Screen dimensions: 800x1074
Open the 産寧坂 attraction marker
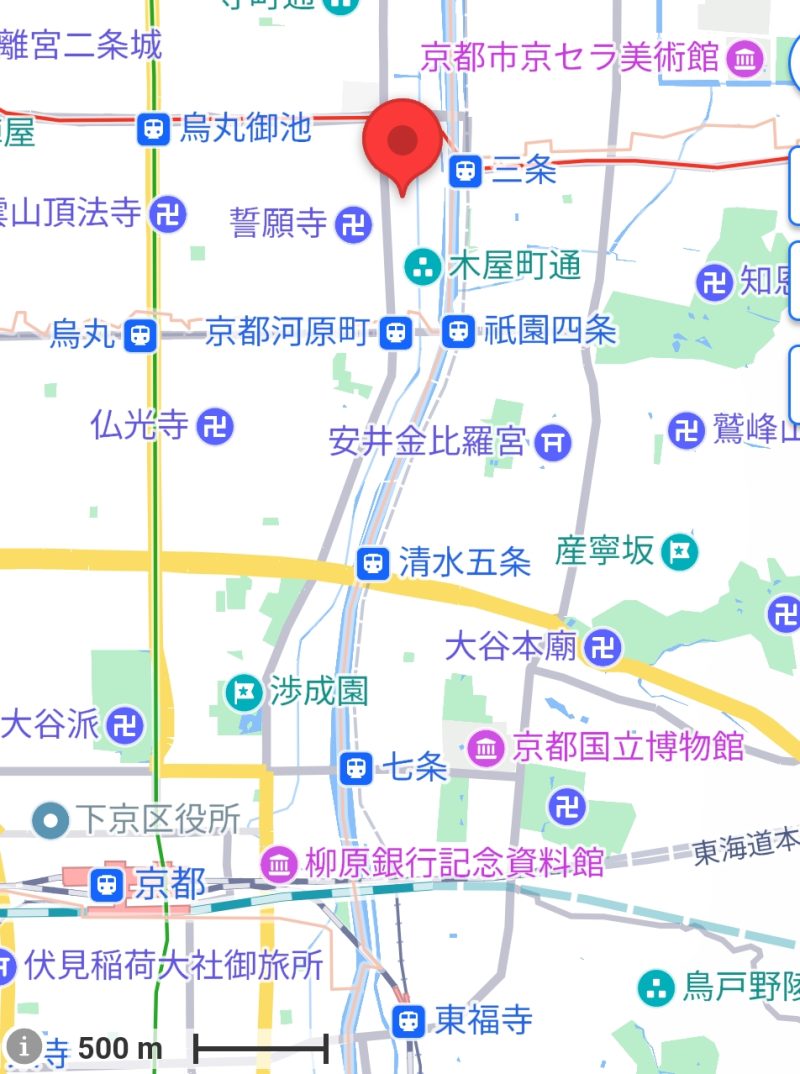[x=682, y=550]
